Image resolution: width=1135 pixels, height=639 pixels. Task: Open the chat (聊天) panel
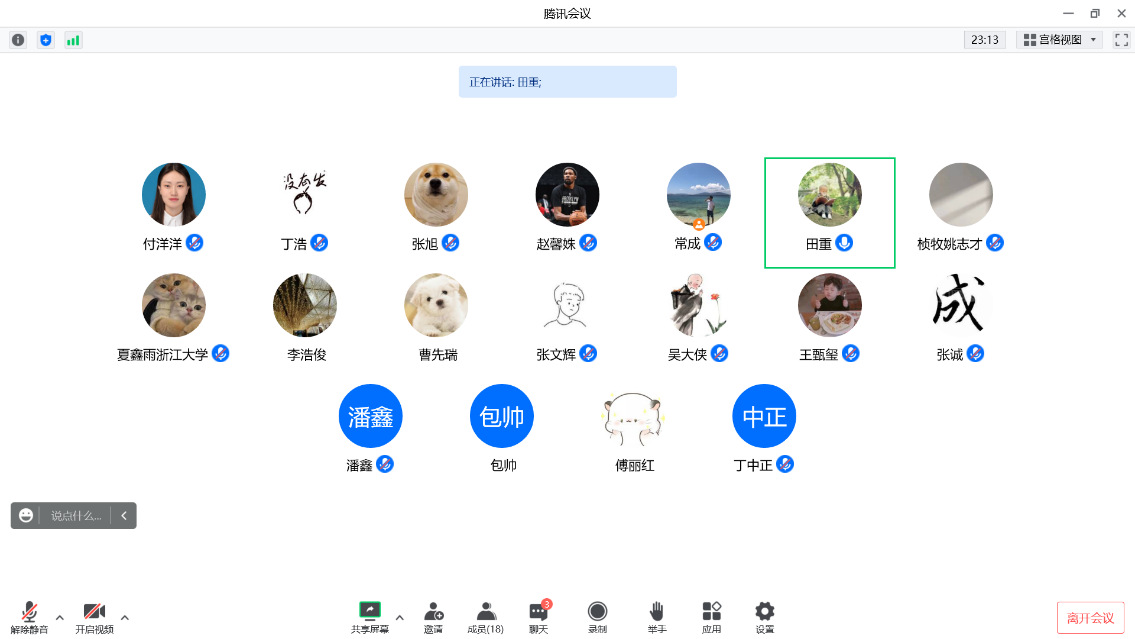(x=538, y=617)
